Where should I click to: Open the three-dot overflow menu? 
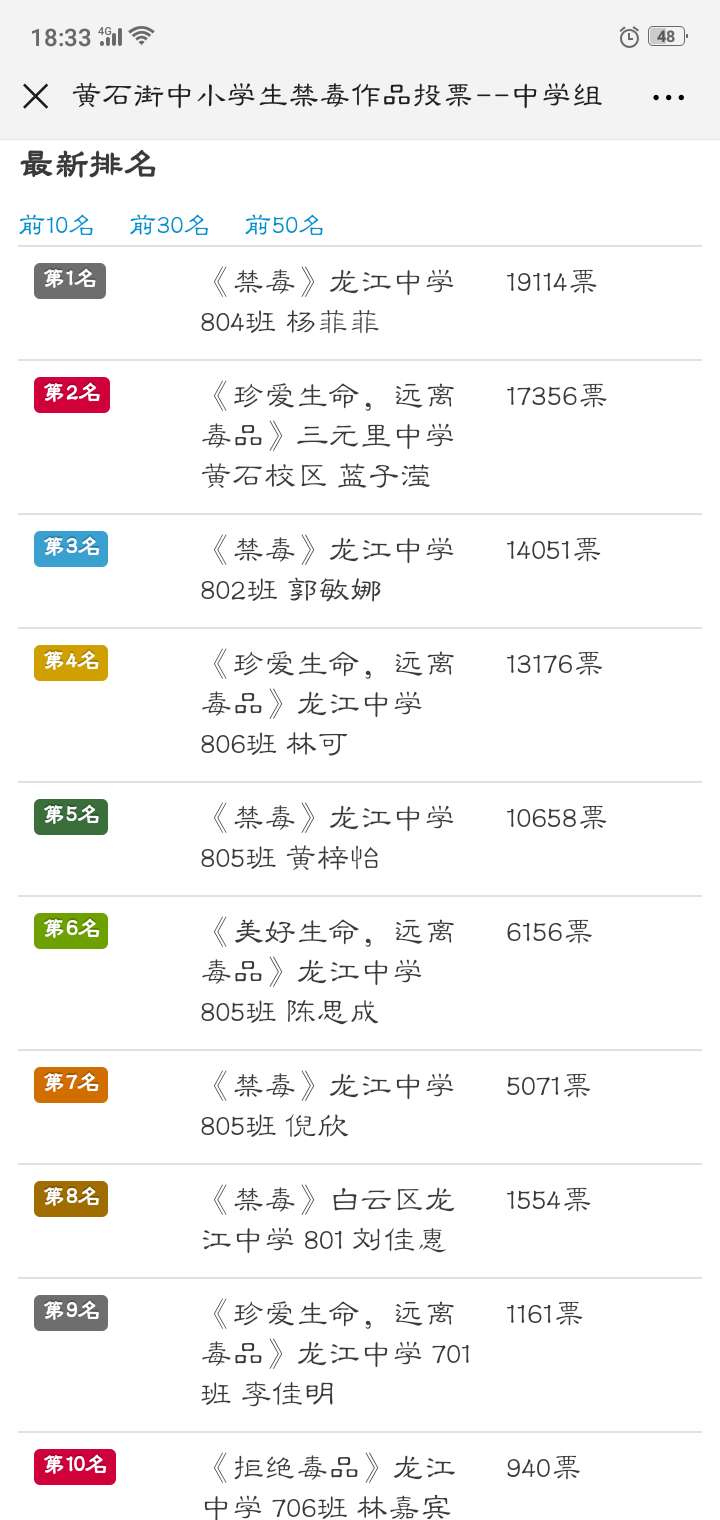coord(668,97)
